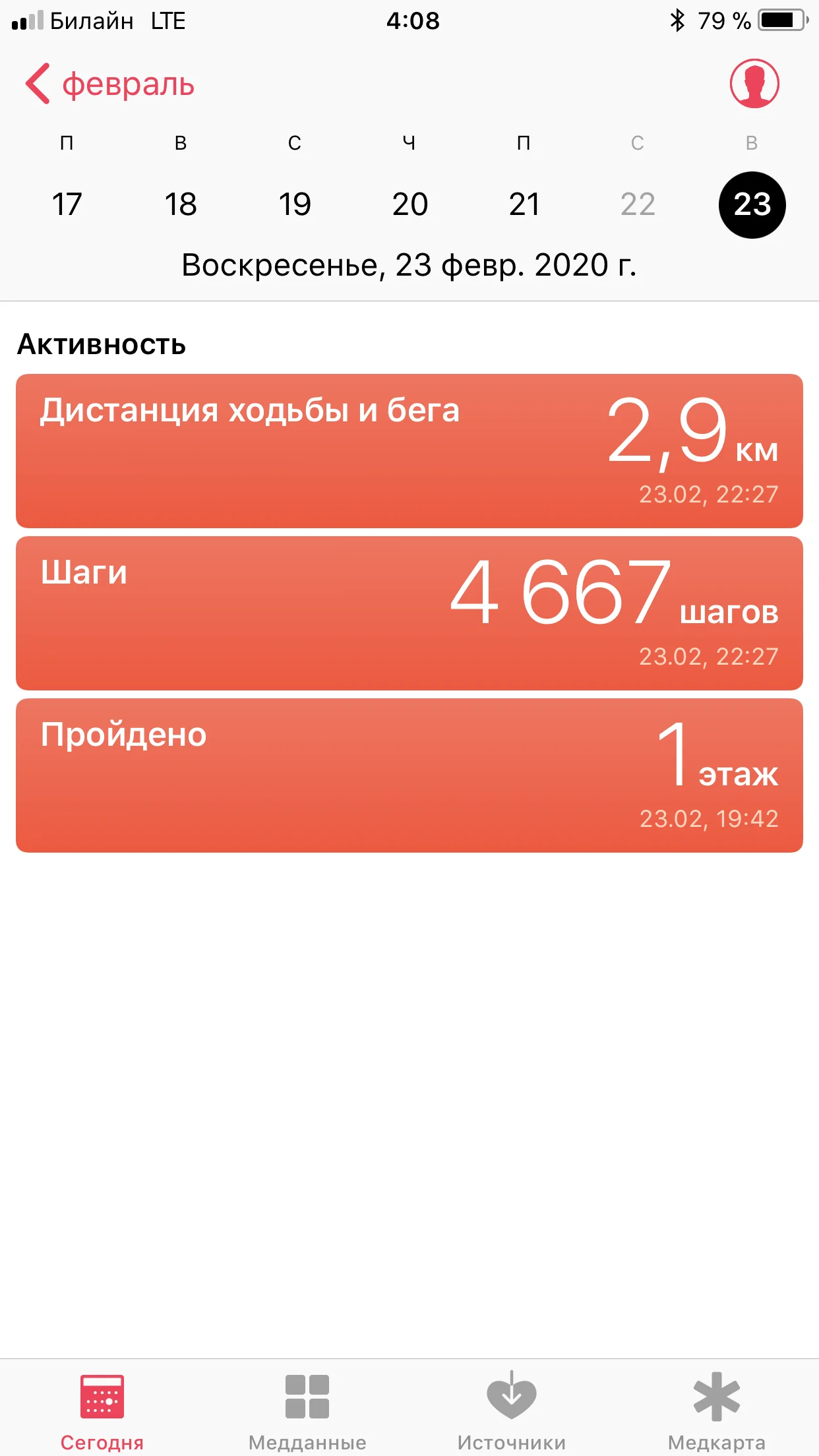This screenshot has width=819, height=1456.
Task: Switch to the Источники tab
Action: pos(512,1410)
